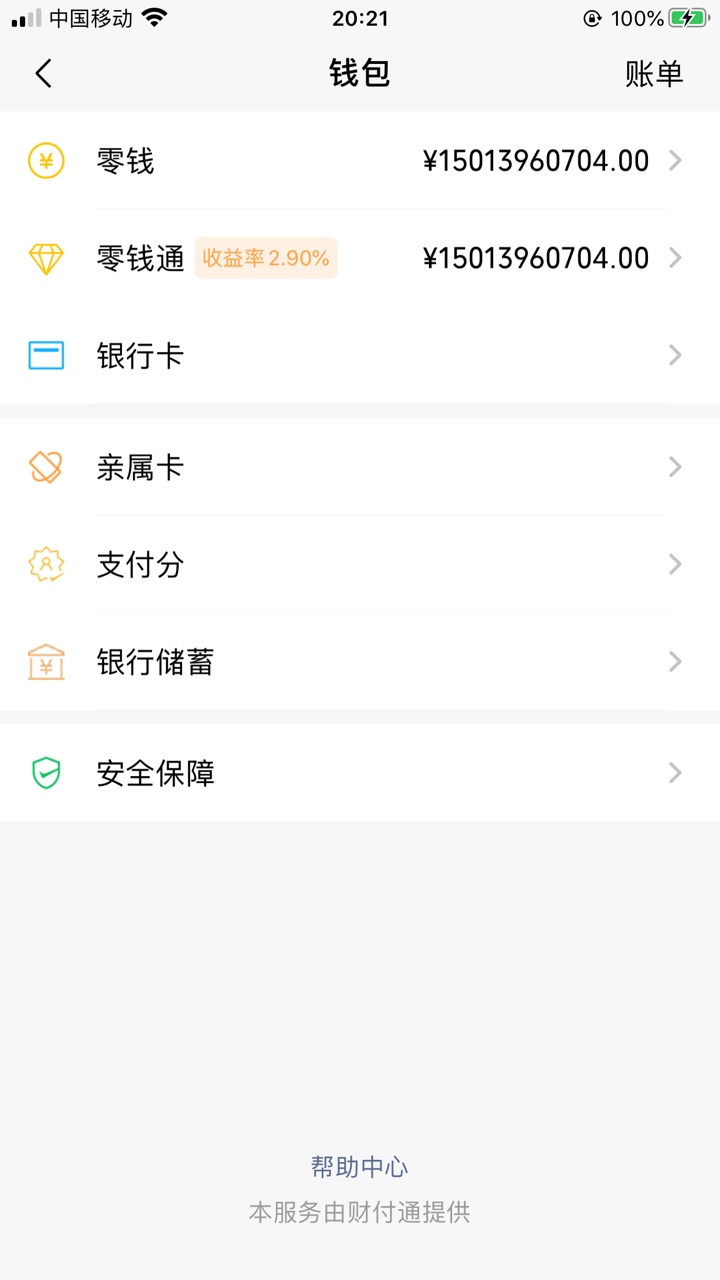Open the 帮助中心 help center link

point(359,1167)
